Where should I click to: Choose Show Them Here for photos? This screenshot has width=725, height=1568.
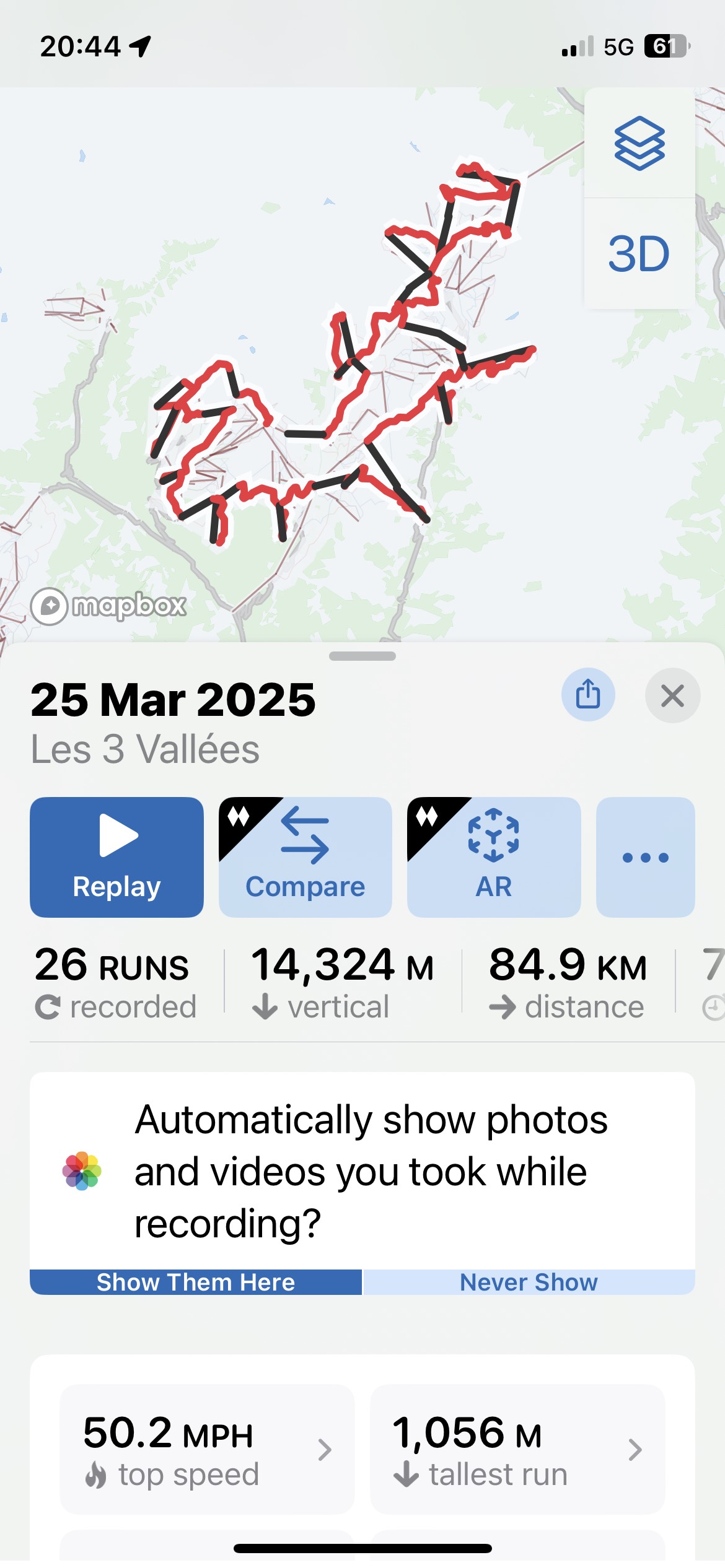point(196,1282)
